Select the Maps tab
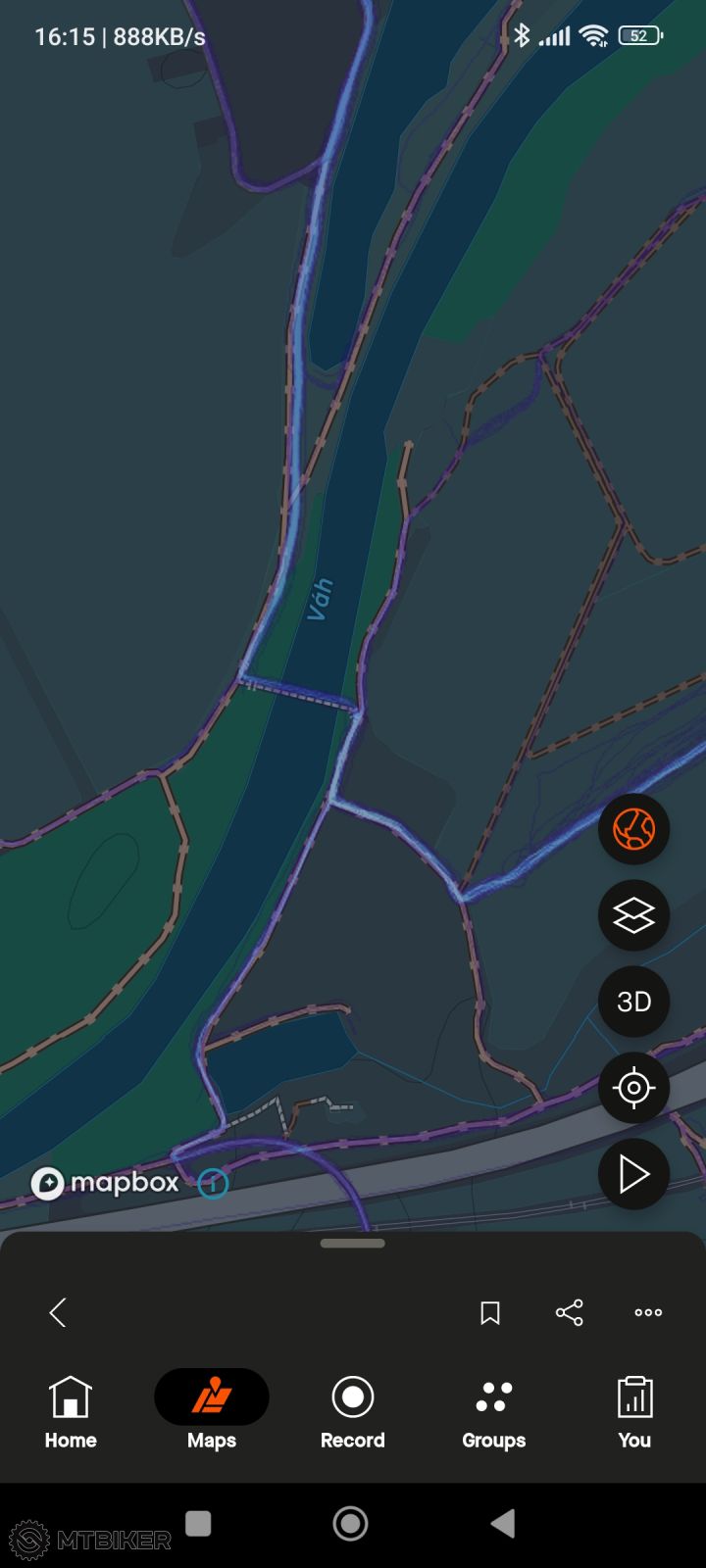The image size is (706, 1568). tap(212, 1412)
